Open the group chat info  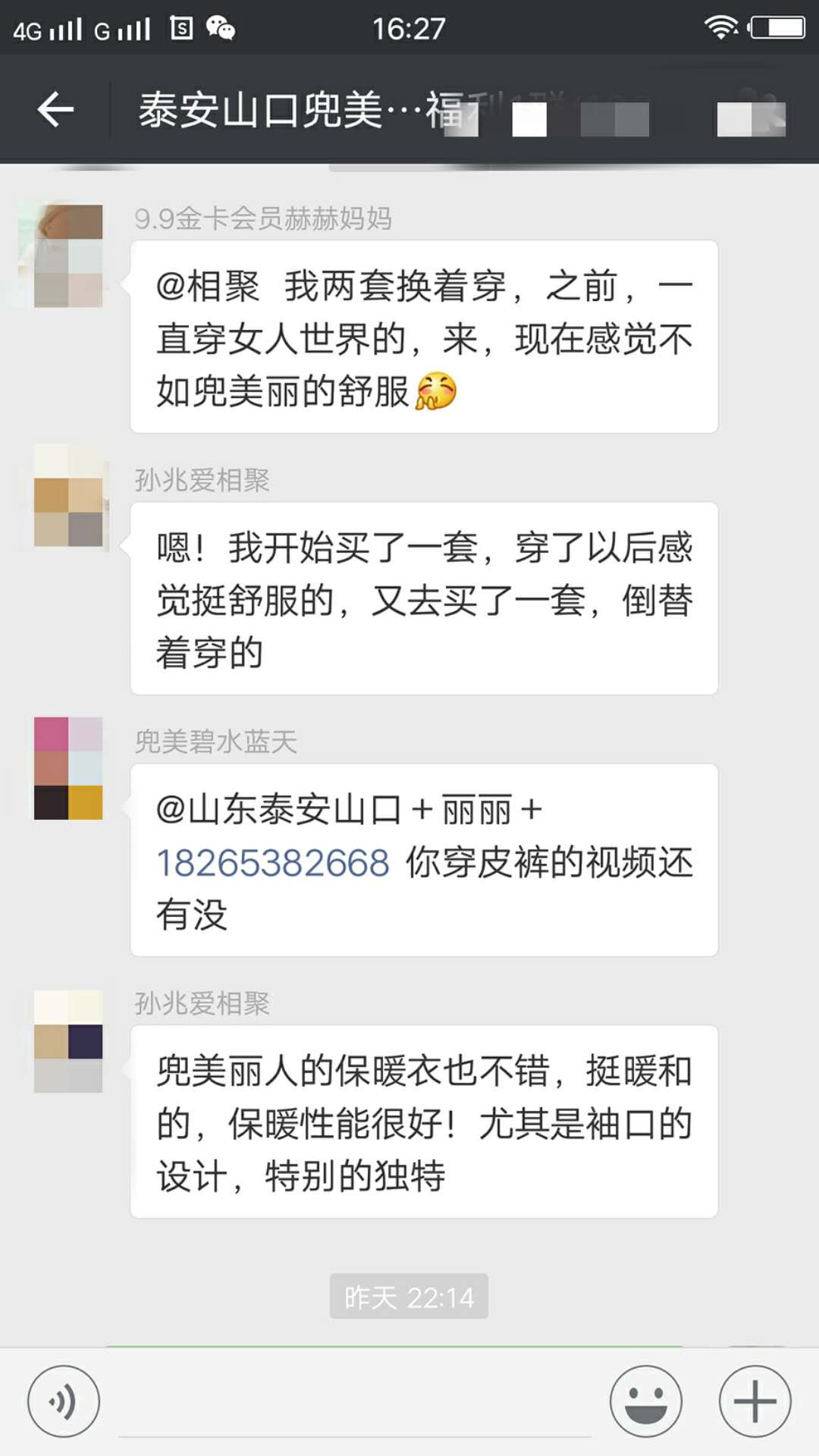(x=751, y=115)
